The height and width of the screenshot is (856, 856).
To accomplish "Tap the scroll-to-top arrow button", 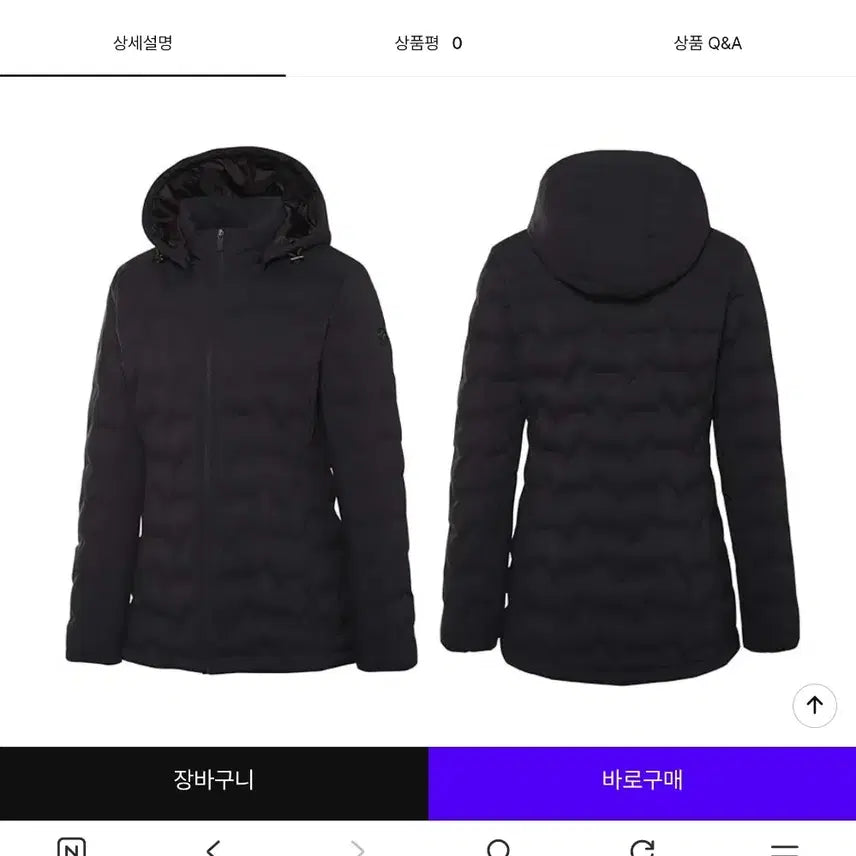I will [814, 705].
